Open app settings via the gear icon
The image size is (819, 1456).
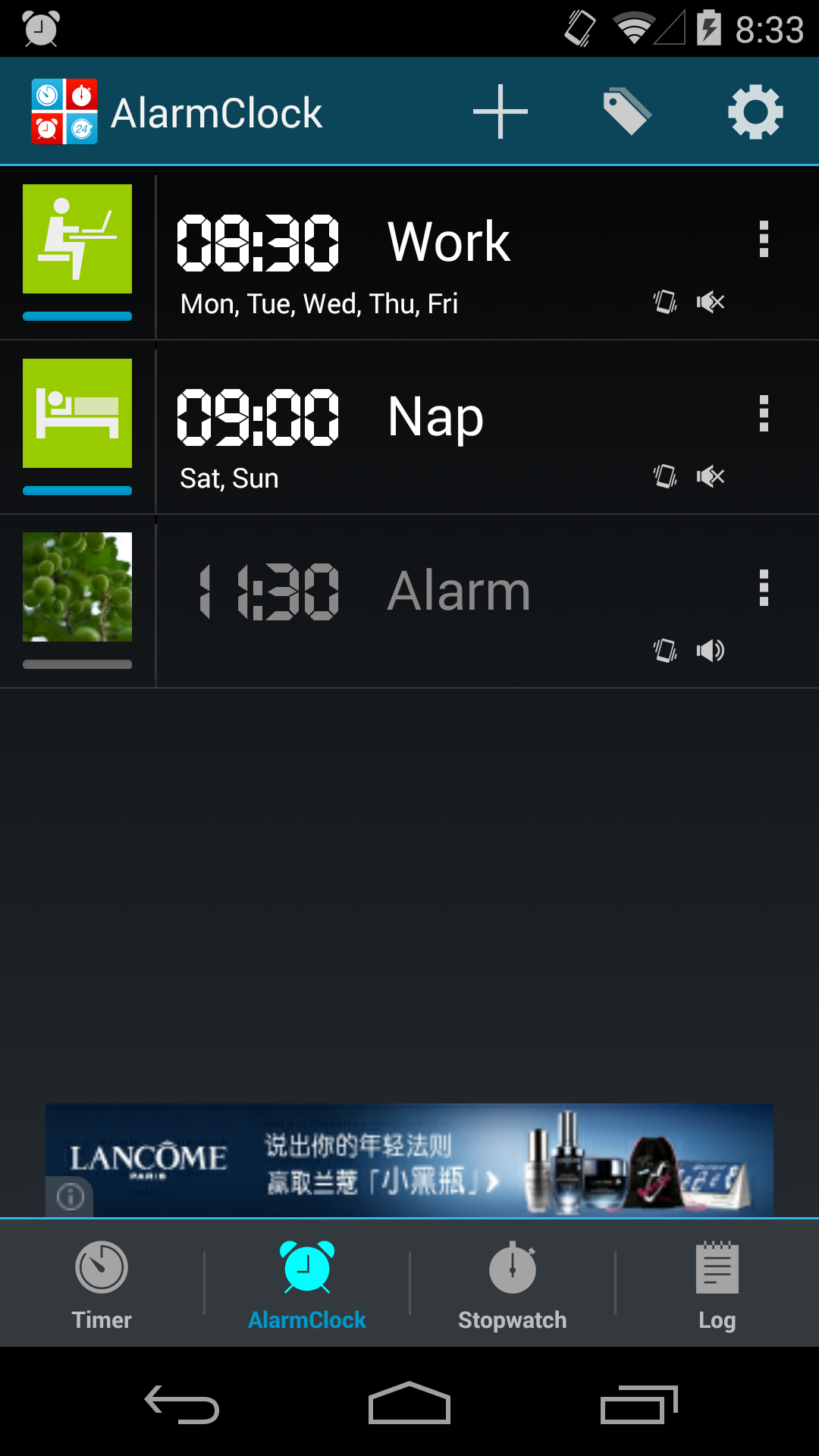(755, 111)
